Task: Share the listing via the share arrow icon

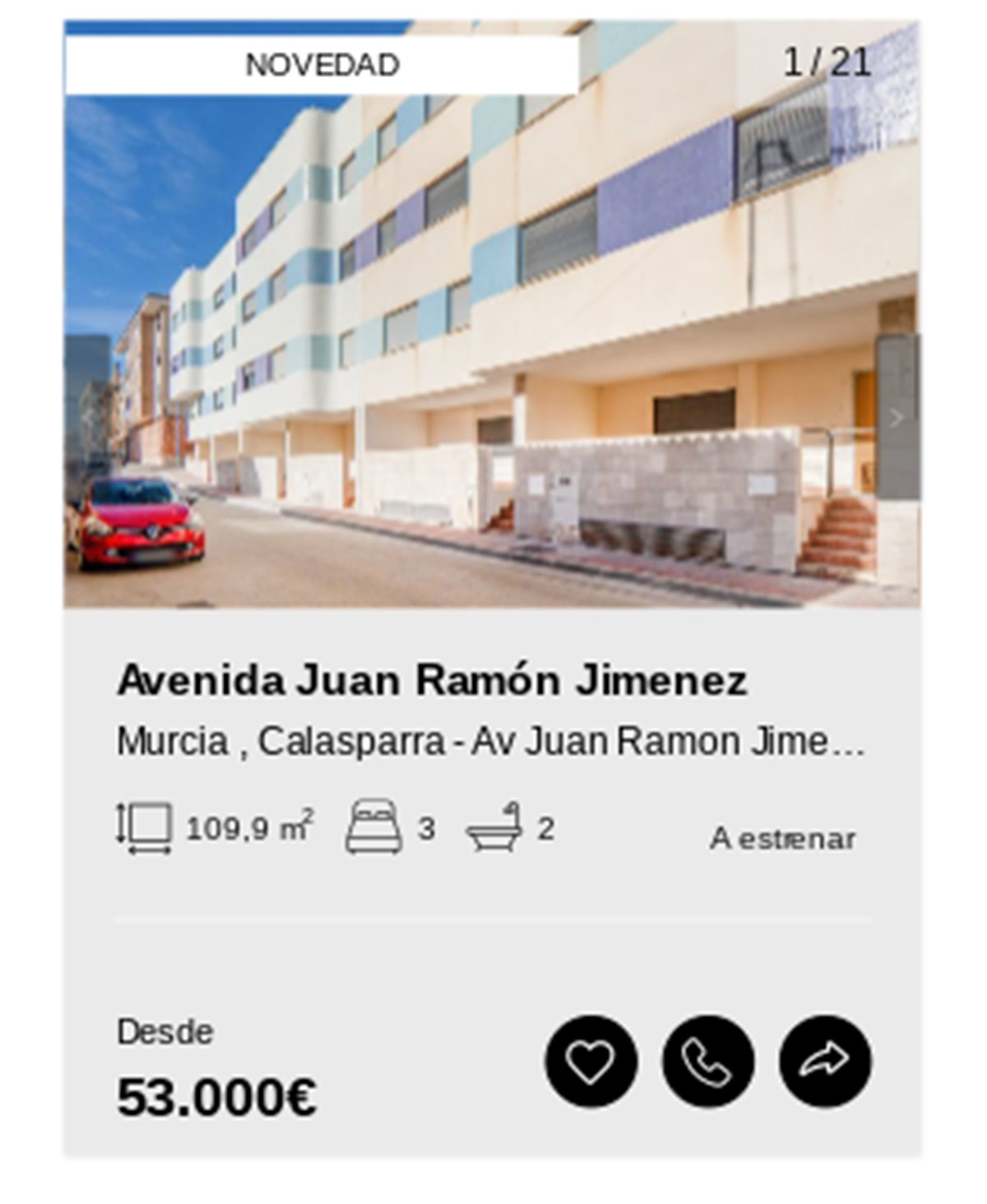Action: point(825,1061)
